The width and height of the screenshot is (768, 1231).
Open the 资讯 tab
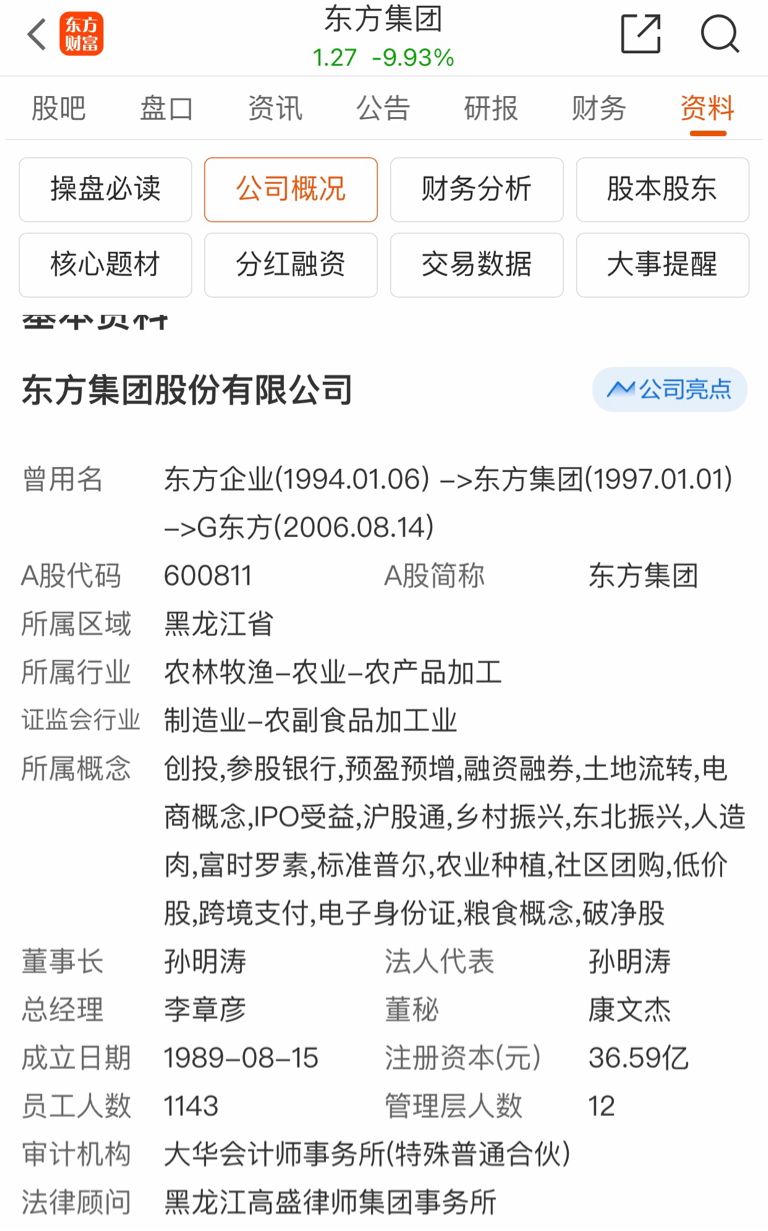275,108
